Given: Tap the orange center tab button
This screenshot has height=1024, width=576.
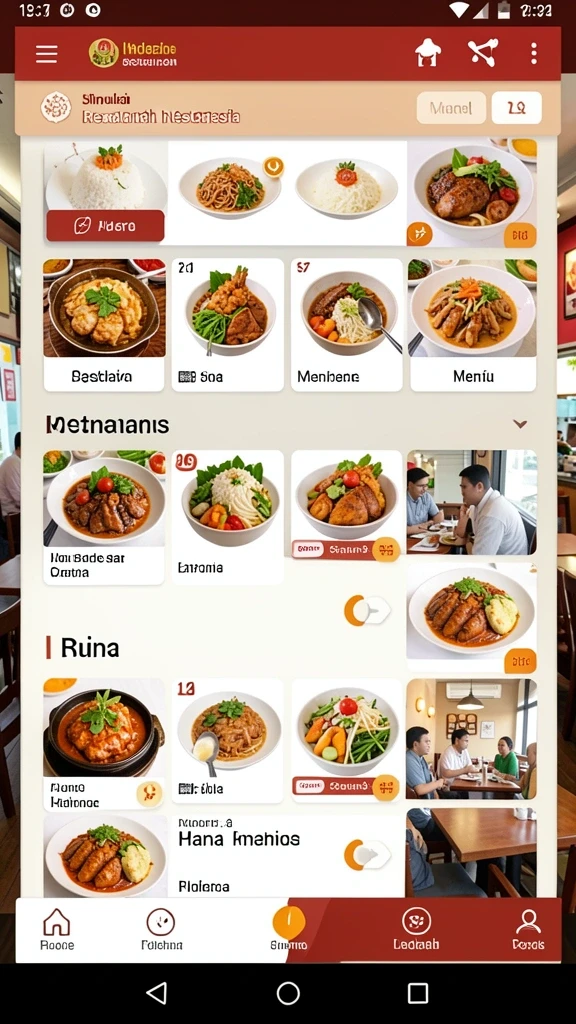Looking at the screenshot, I should pyautogui.click(x=288, y=923).
